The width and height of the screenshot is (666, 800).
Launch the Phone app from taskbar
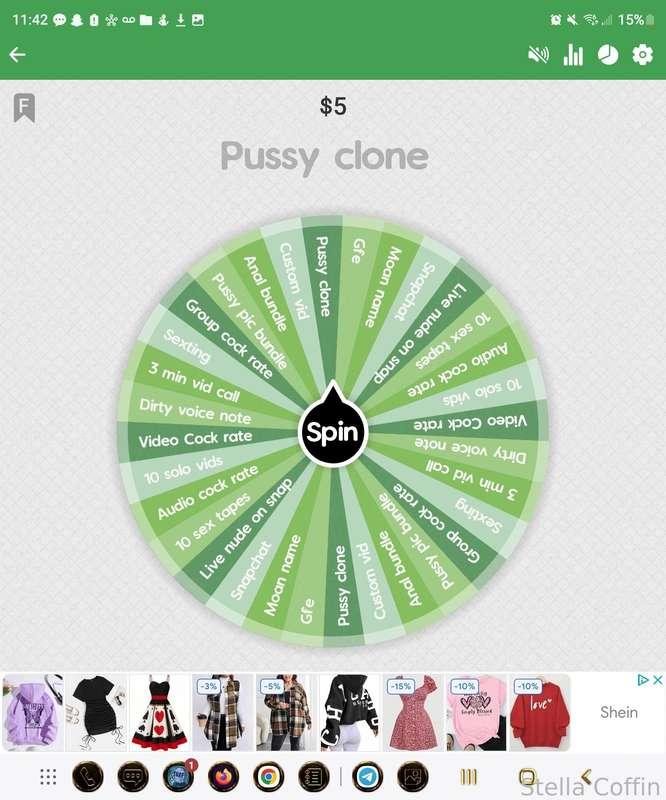pos(86,777)
